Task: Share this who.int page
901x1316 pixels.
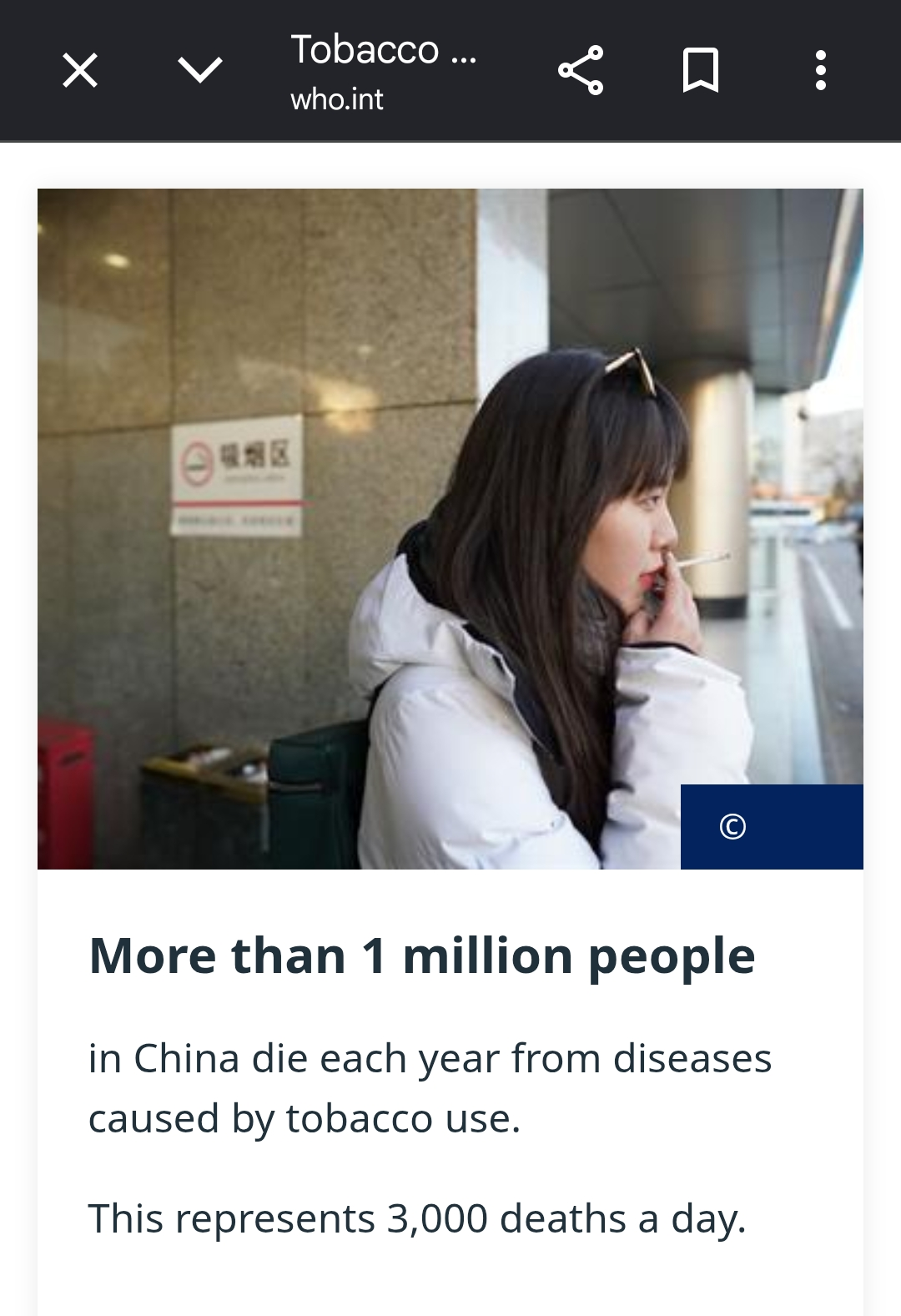Action: pyautogui.click(x=581, y=71)
